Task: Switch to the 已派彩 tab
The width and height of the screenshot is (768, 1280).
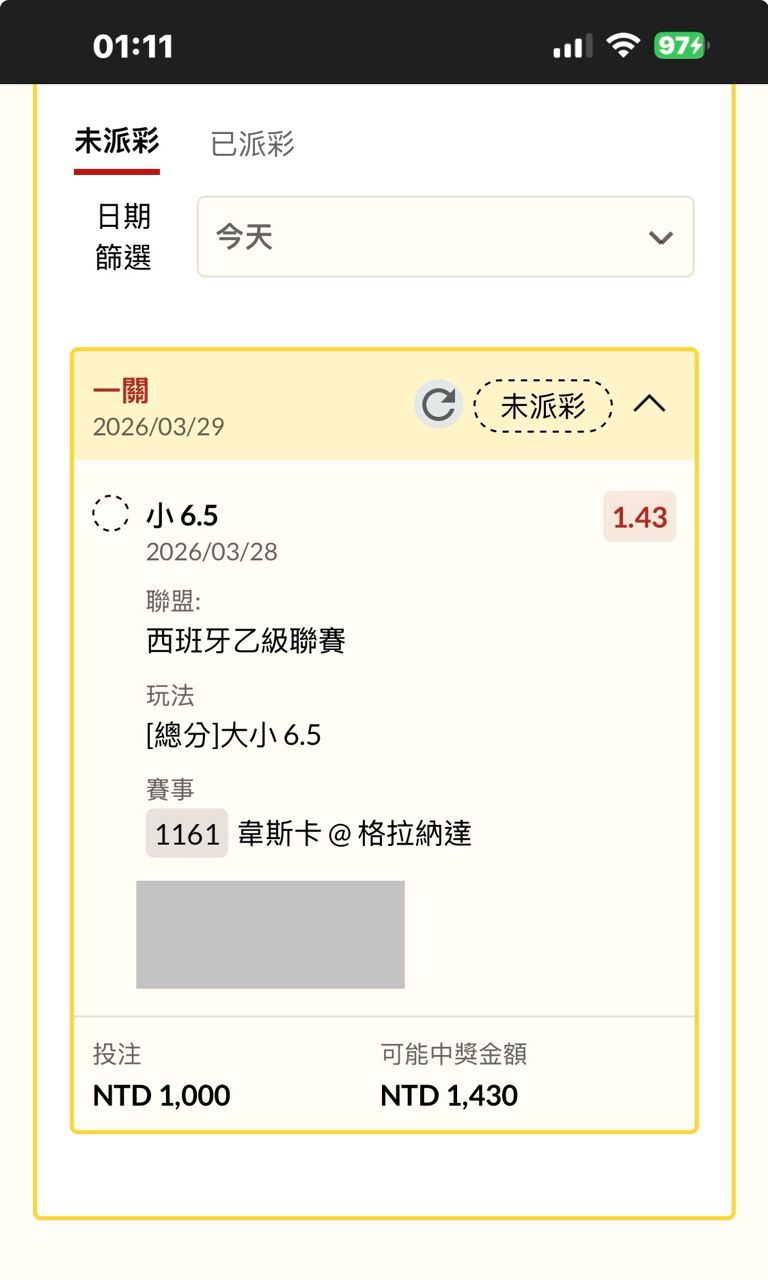Action: (252, 144)
